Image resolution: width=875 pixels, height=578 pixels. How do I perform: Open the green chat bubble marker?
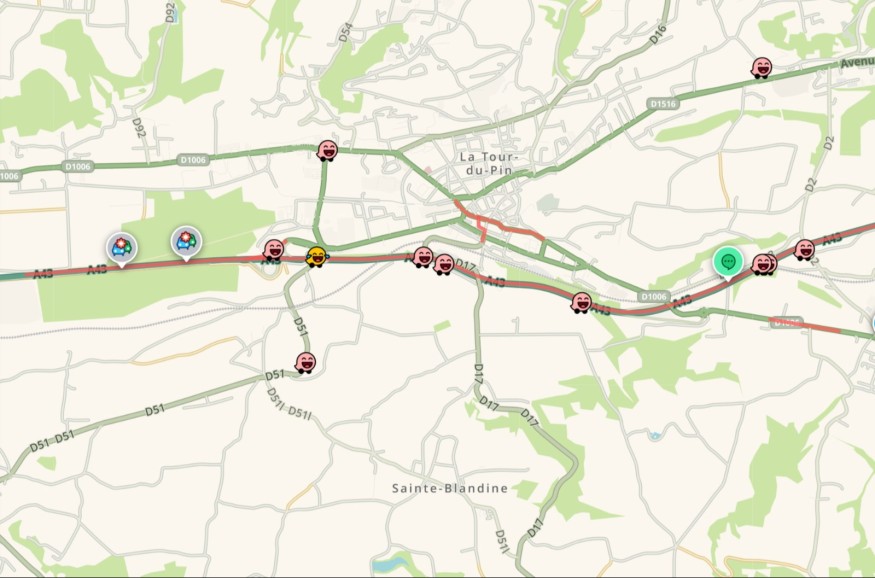[728, 262]
